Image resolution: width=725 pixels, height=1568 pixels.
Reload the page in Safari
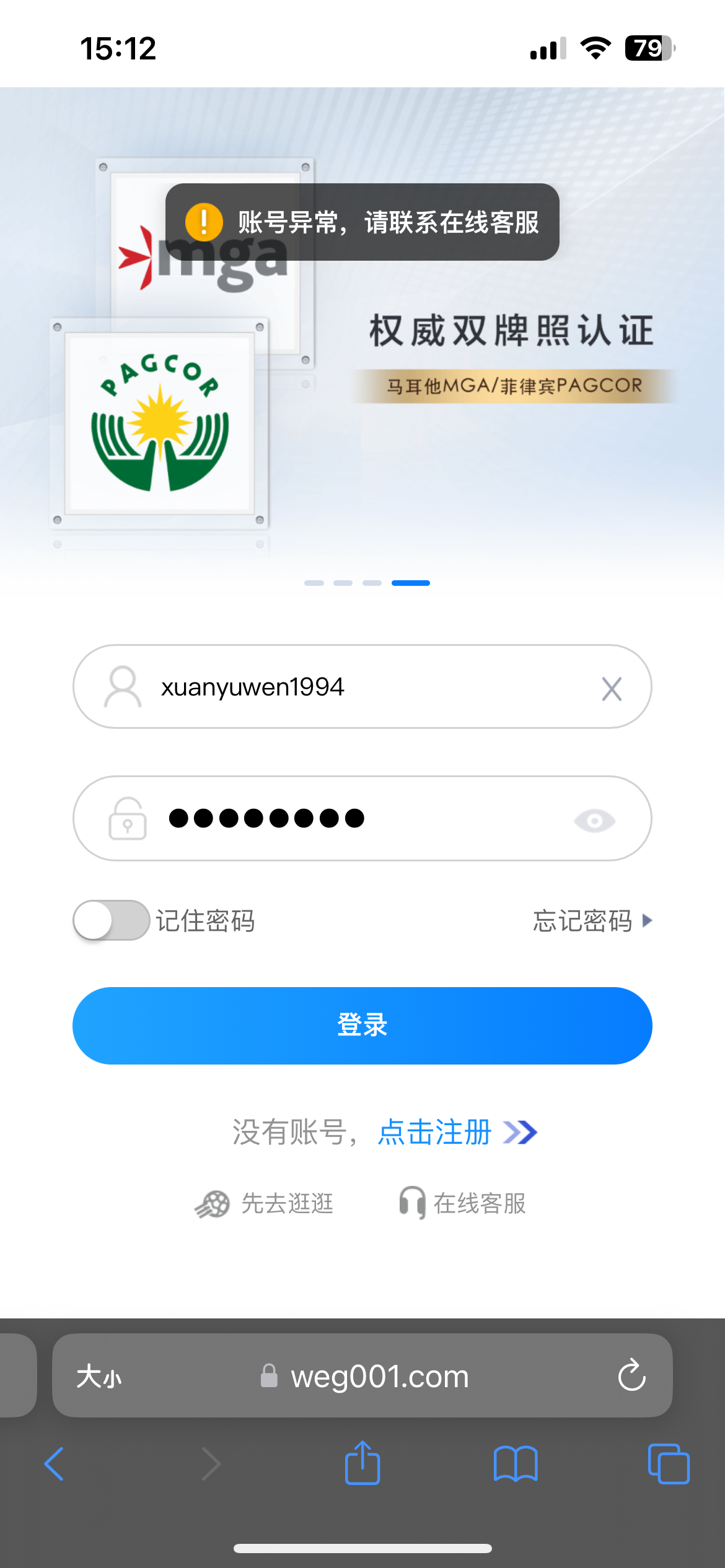[631, 1375]
